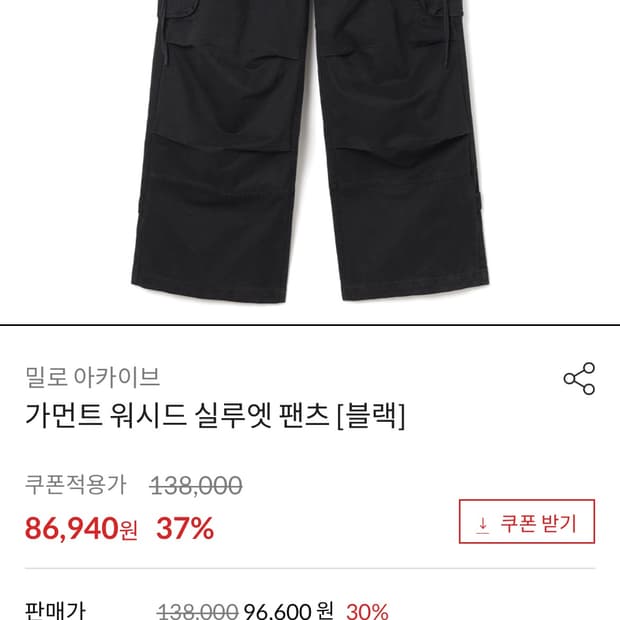Tap the 쿠폰 받기 coupon download button
Viewport: 620px width, 620px height.
526,523
